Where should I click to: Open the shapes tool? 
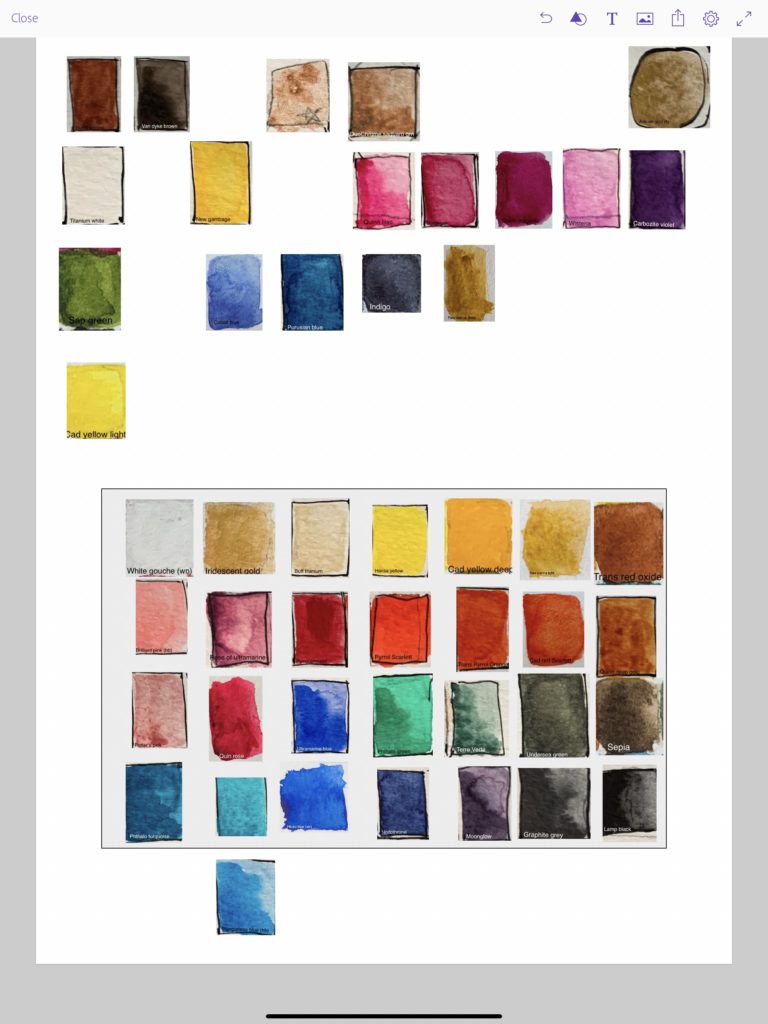pos(578,18)
